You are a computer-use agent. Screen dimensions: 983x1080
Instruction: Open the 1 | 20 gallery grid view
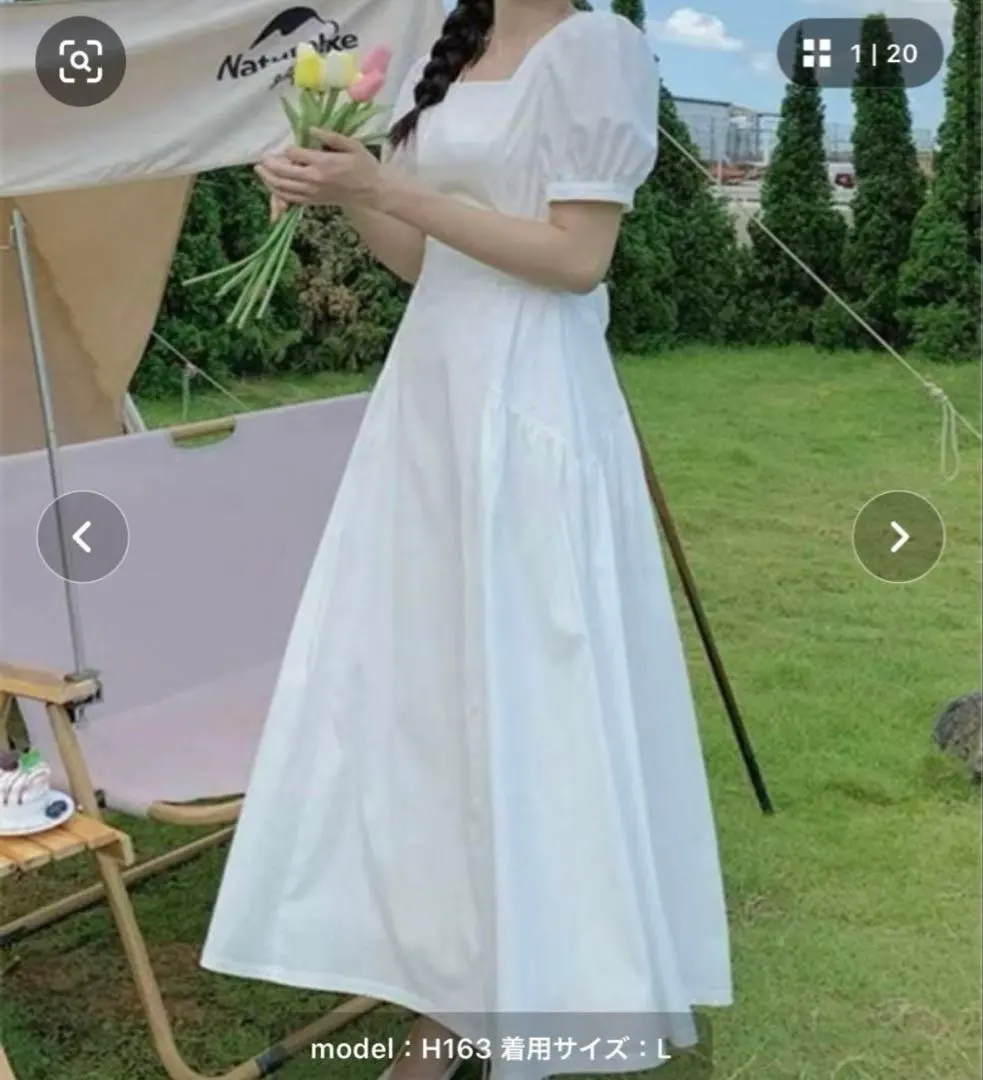(x=860, y=53)
